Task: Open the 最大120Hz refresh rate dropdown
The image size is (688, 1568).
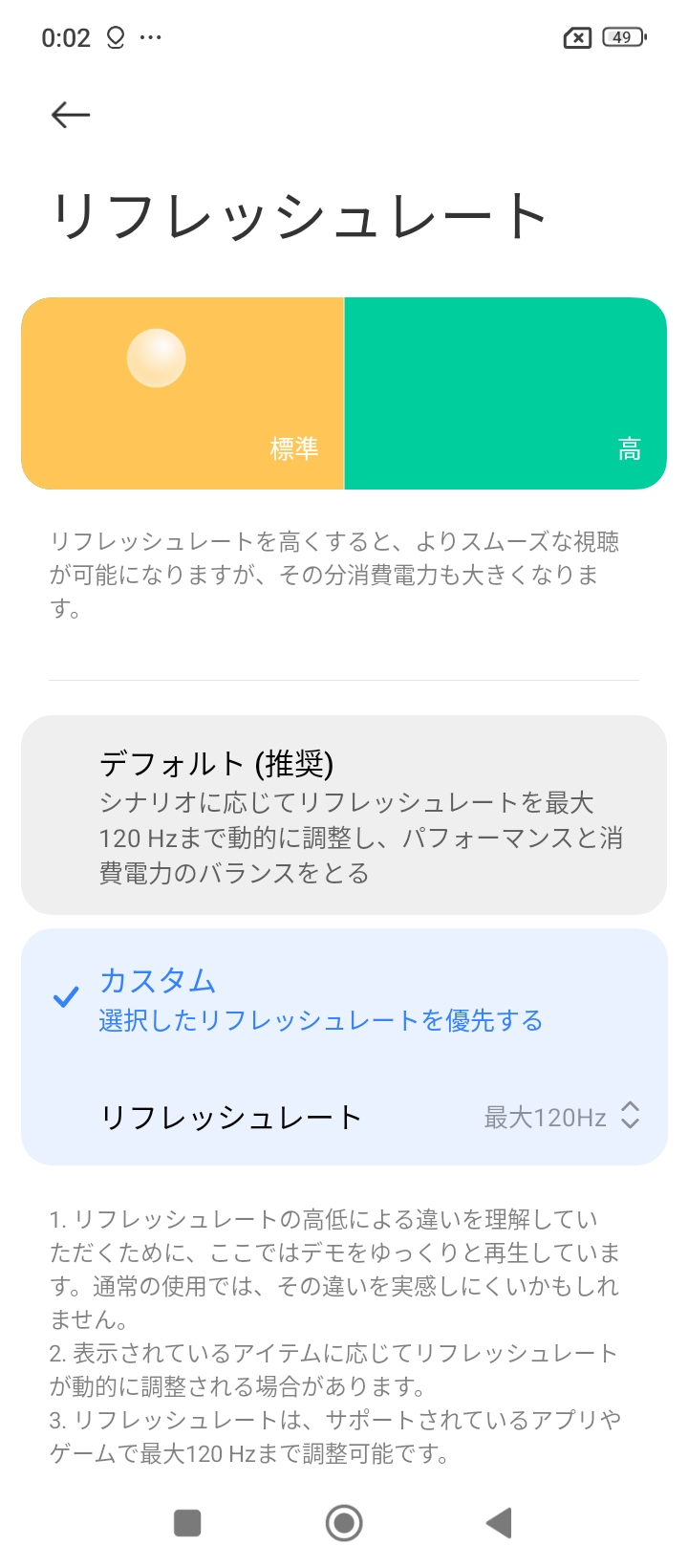Action: pos(561,1117)
